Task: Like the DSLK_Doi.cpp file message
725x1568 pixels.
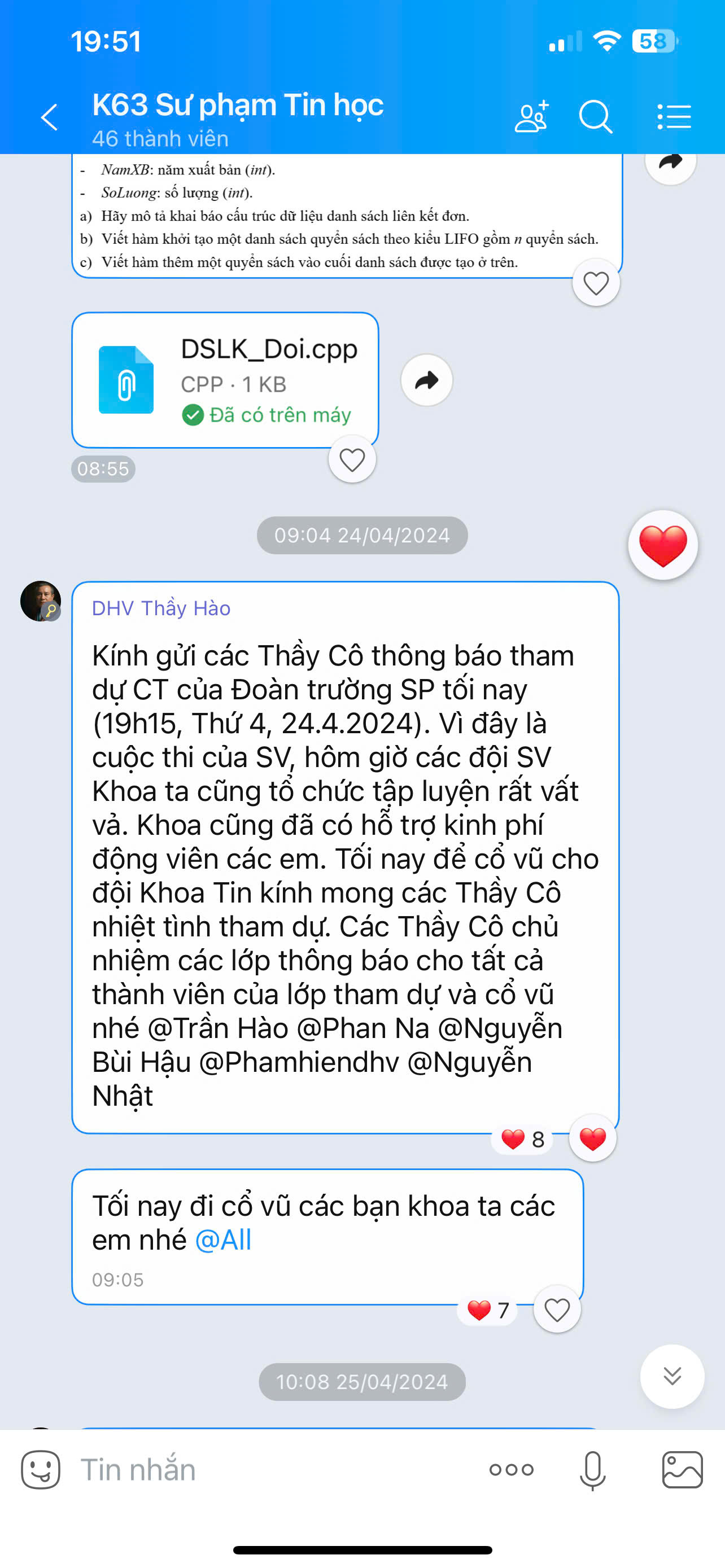Action: click(x=352, y=459)
